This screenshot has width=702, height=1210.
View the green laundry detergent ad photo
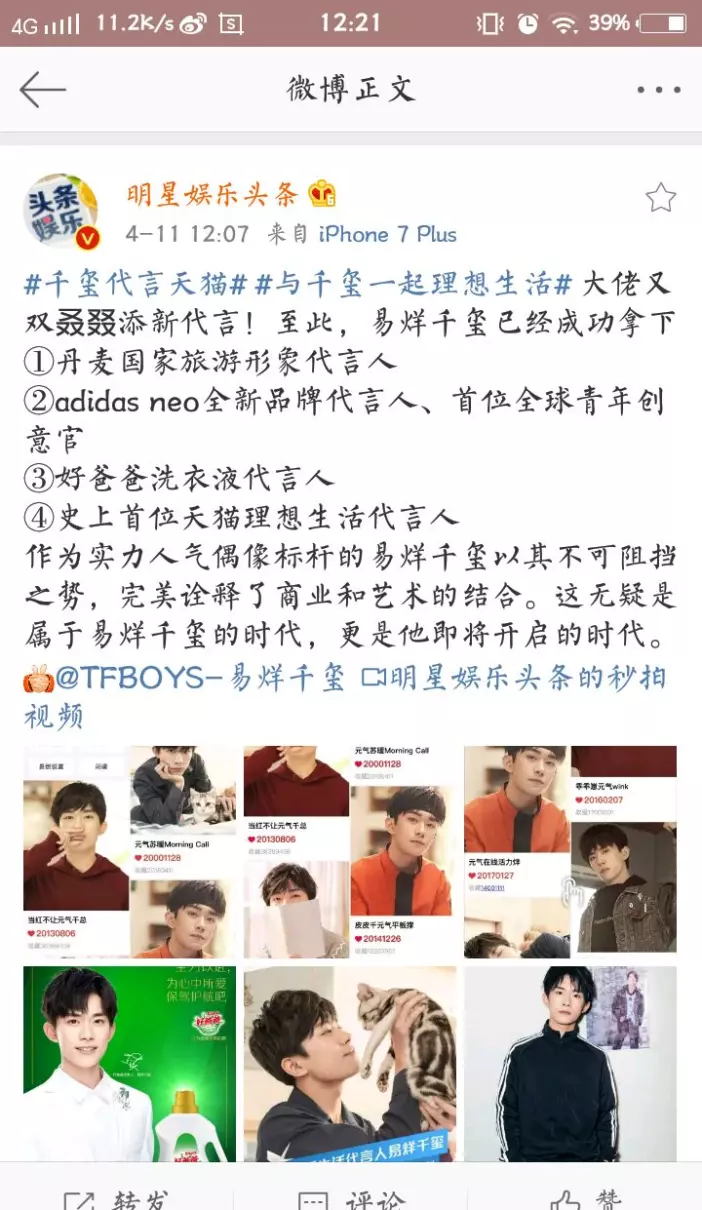point(132,1064)
